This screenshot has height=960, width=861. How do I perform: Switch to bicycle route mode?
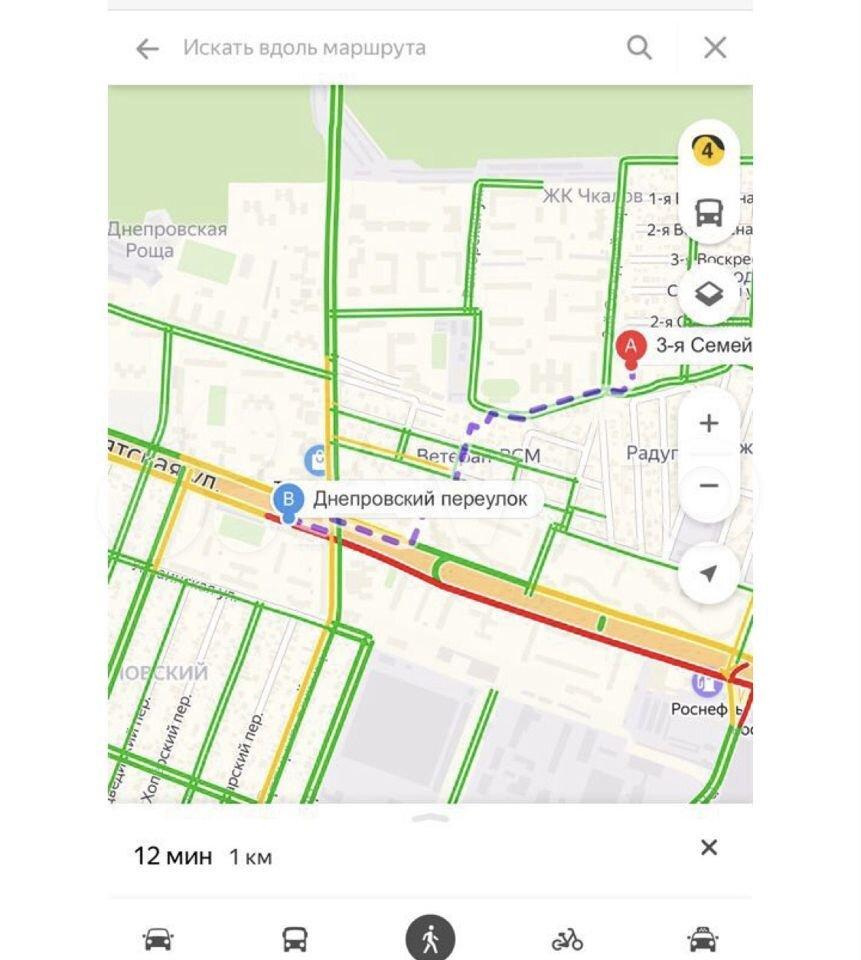pyautogui.click(x=567, y=939)
